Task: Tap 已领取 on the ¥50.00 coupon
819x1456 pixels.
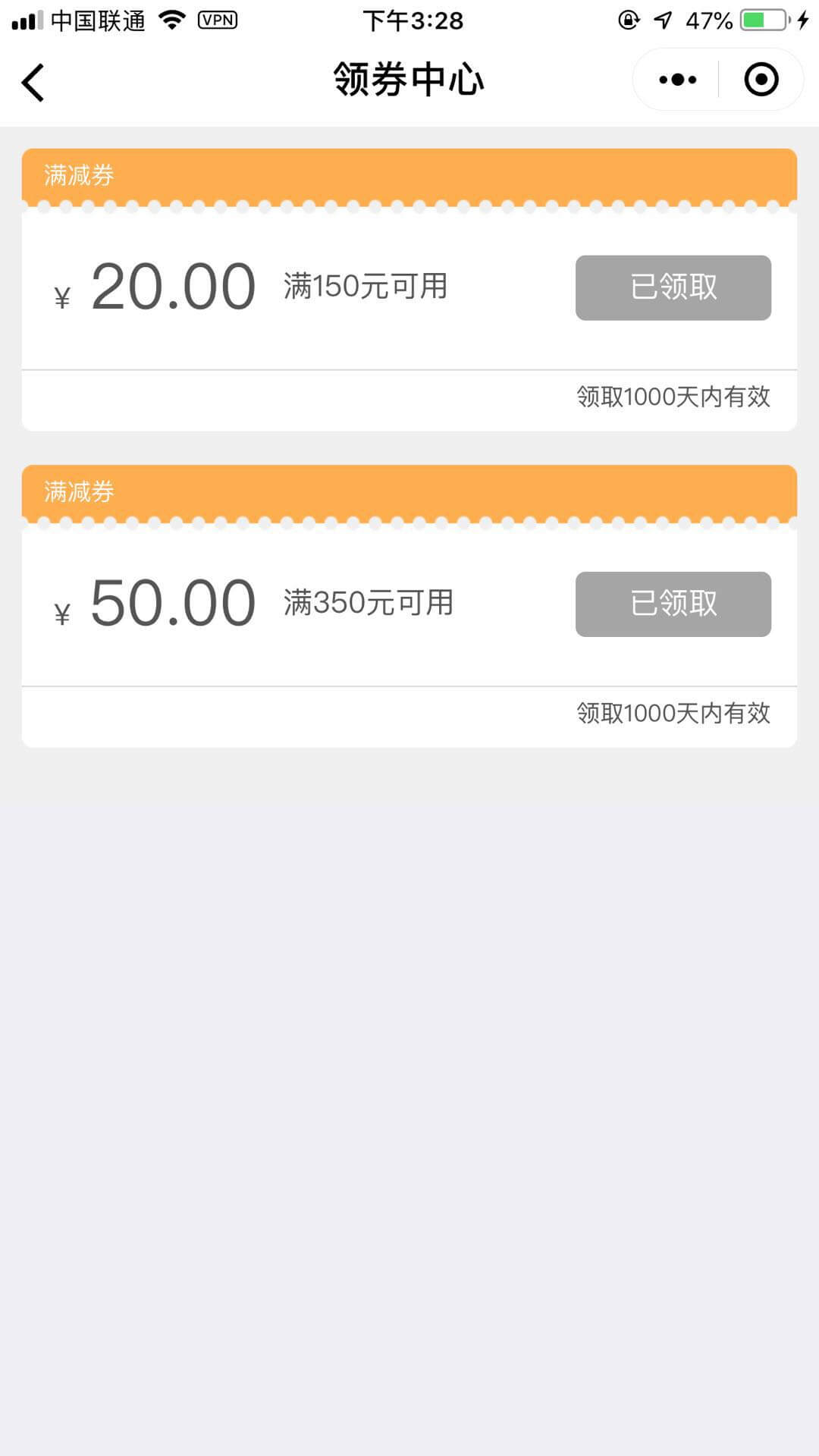Action: click(x=673, y=604)
